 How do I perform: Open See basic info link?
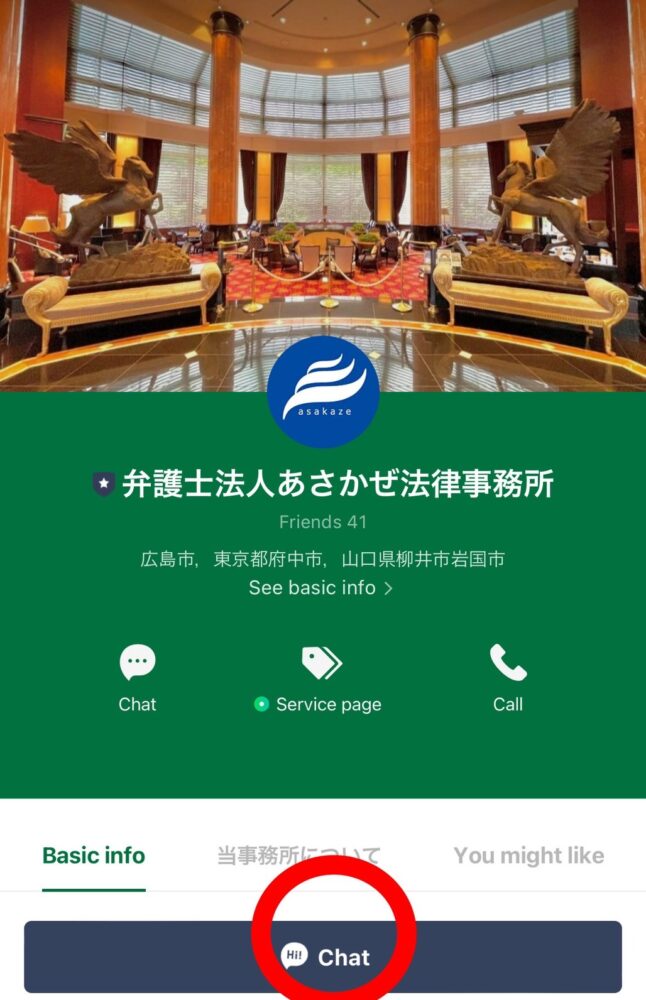pyautogui.click(x=320, y=588)
